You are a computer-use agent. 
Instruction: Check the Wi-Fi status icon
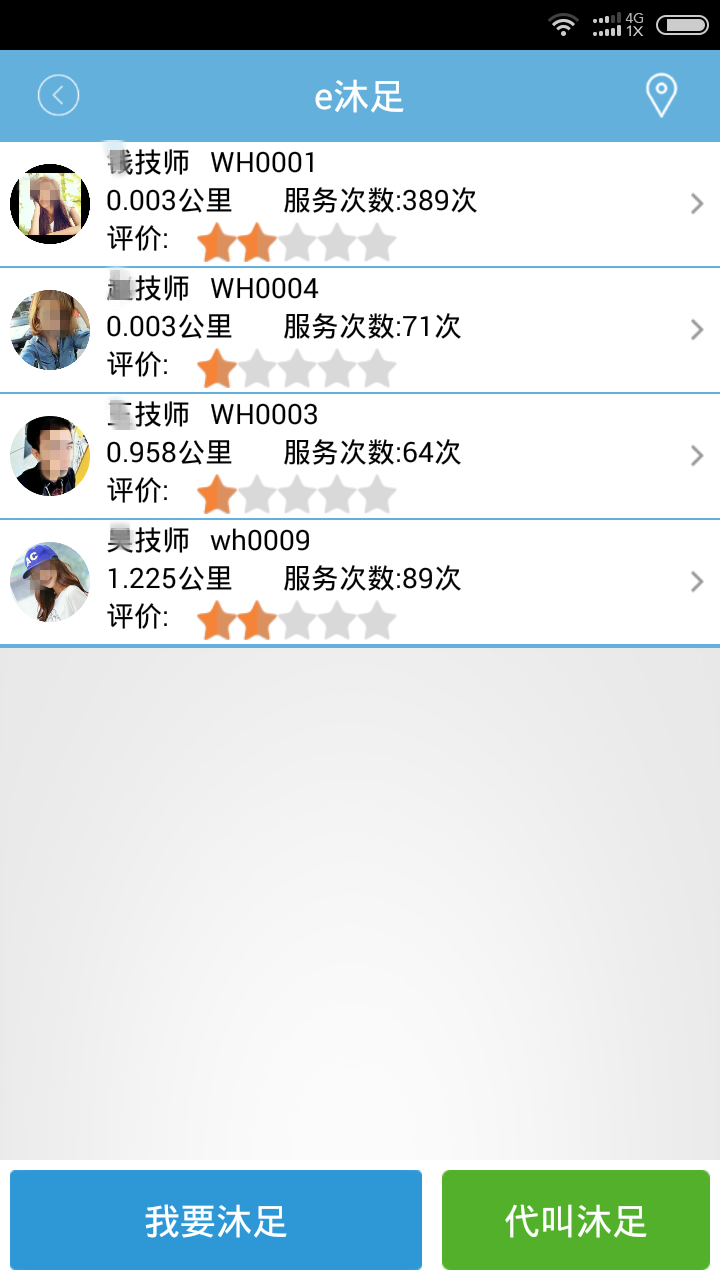click(x=563, y=22)
